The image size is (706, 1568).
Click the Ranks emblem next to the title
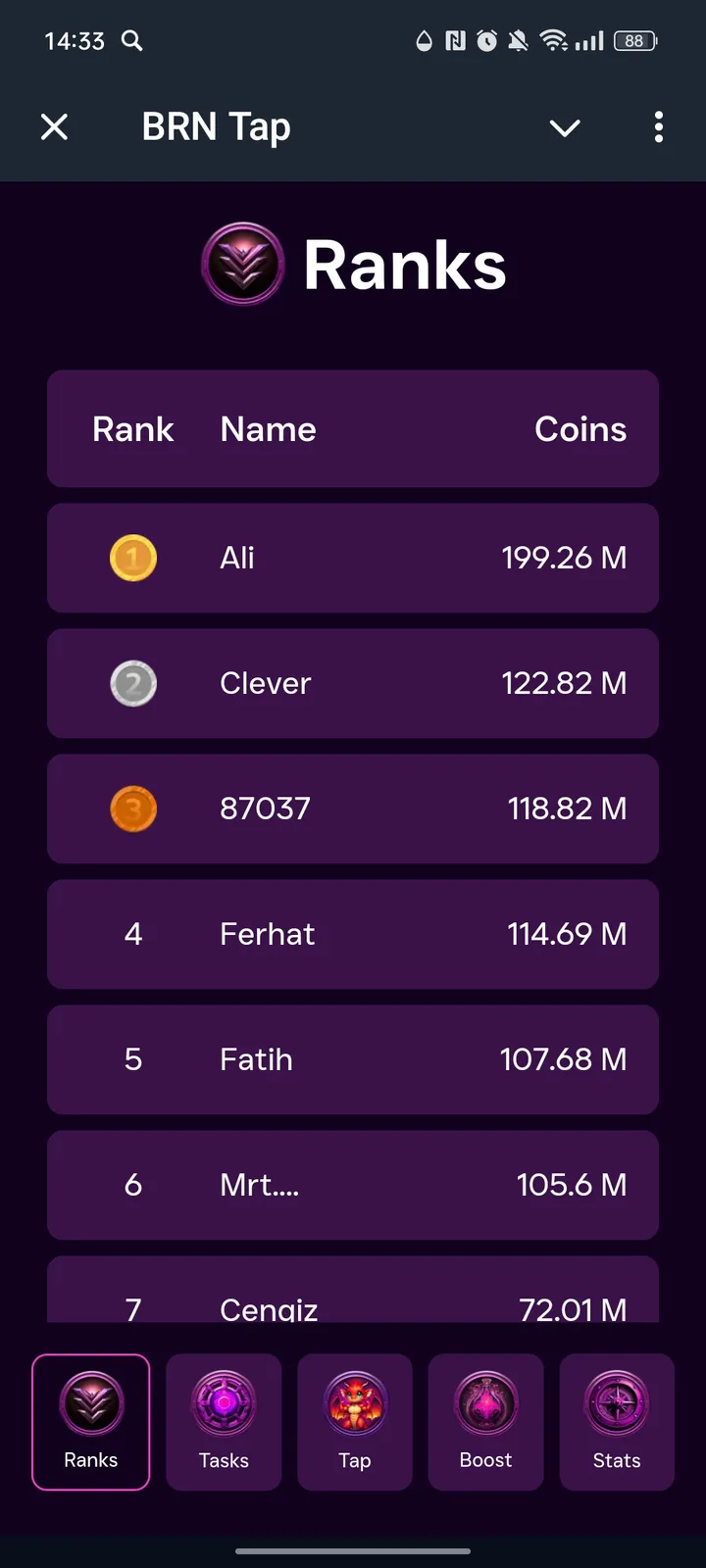241,263
